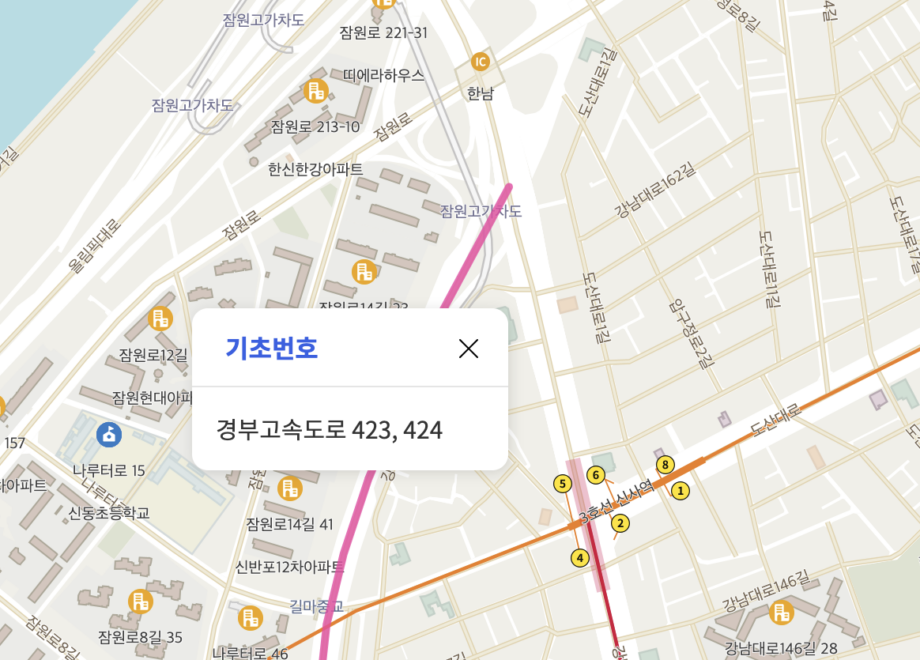Tap the blue marker above 나루터로 15
The height and width of the screenshot is (660, 920).
coord(108,435)
